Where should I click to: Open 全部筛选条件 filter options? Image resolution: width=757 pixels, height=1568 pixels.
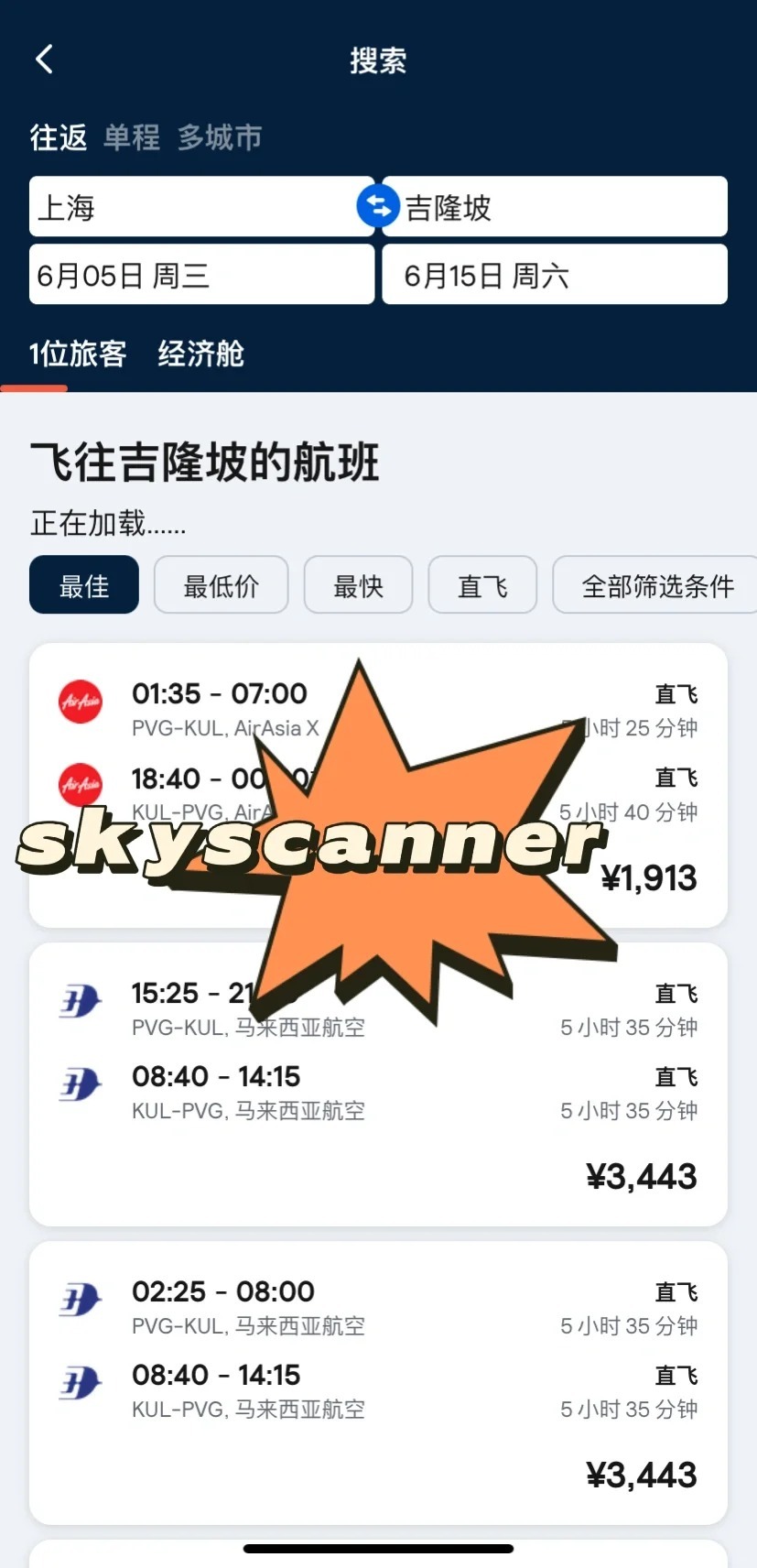(655, 585)
